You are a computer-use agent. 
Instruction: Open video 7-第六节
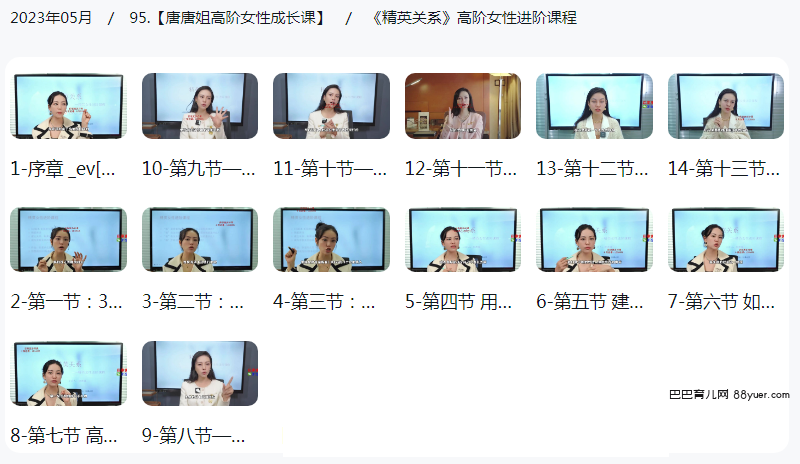point(726,240)
